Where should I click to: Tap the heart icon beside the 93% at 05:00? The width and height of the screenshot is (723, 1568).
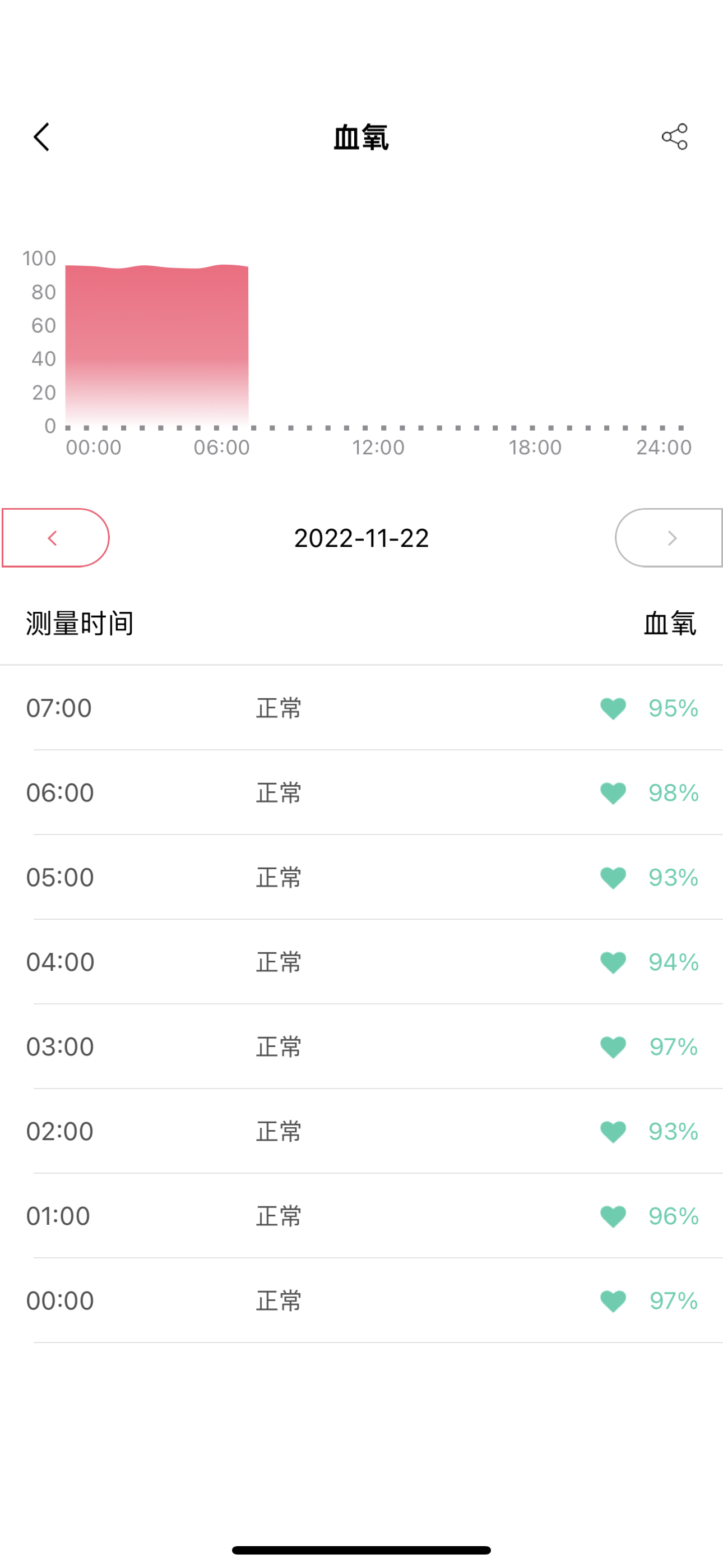coord(612,877)
